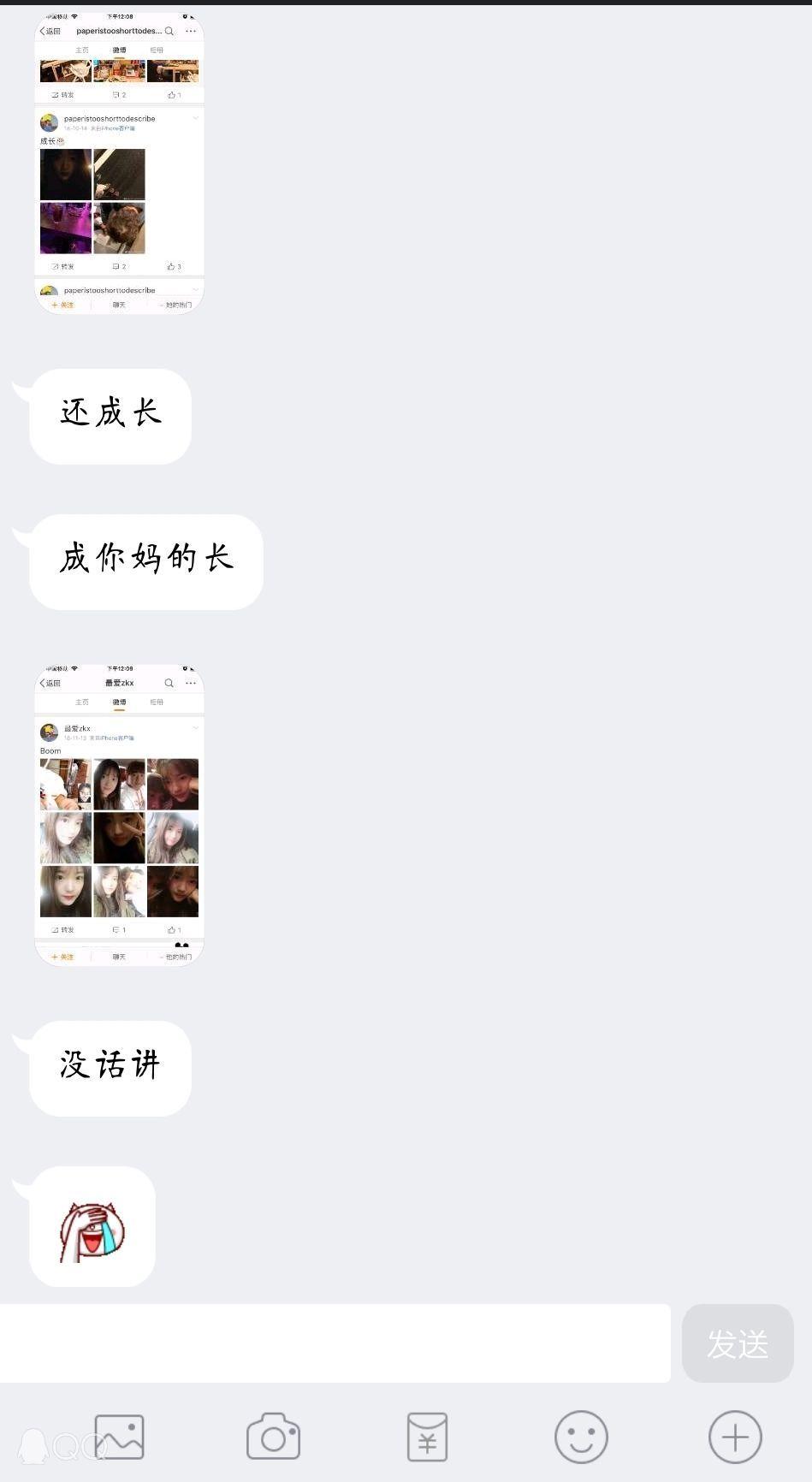The height and width of the screenshot is (1482, 812).
Task: Open the emoji picker
Action: (x=581, y=1437)
